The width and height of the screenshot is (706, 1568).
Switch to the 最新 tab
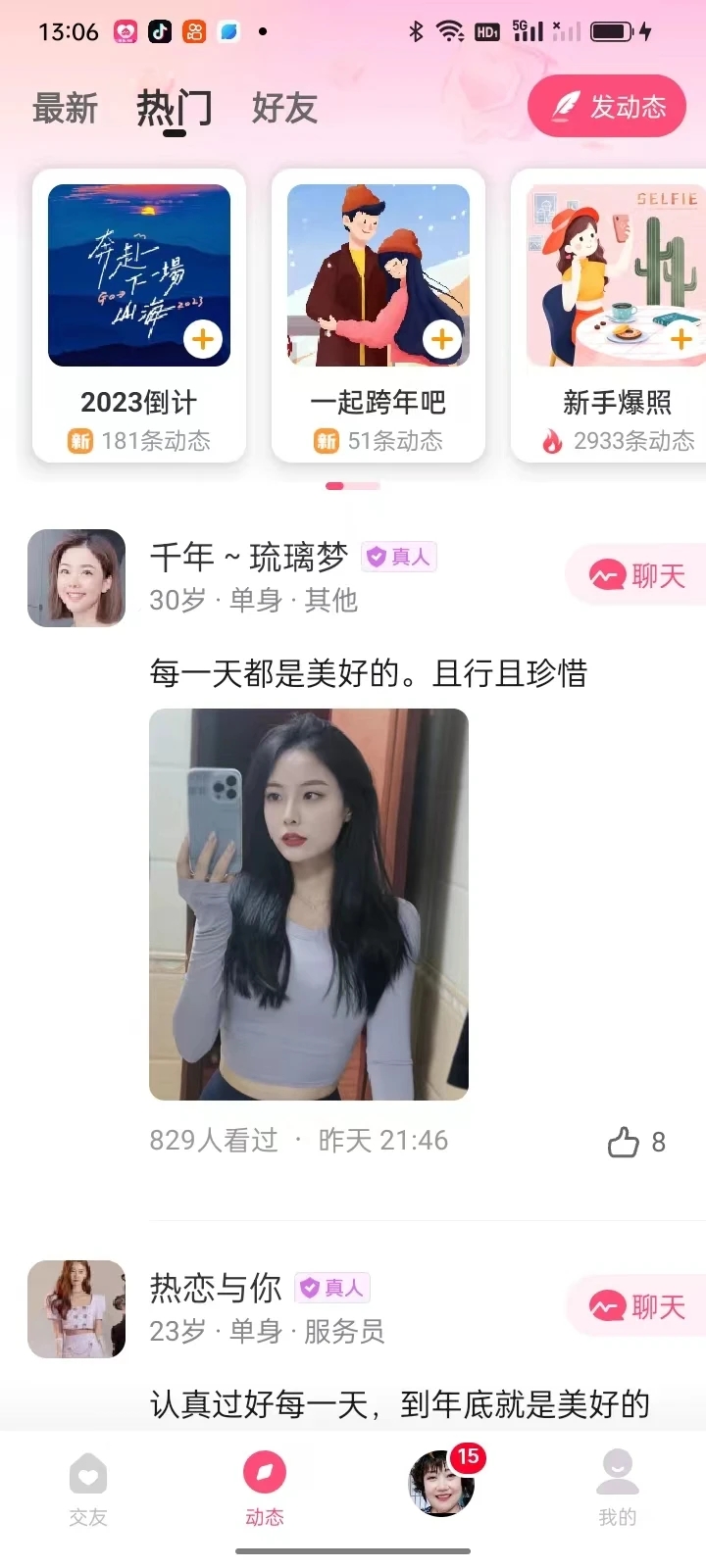point(65,108)
